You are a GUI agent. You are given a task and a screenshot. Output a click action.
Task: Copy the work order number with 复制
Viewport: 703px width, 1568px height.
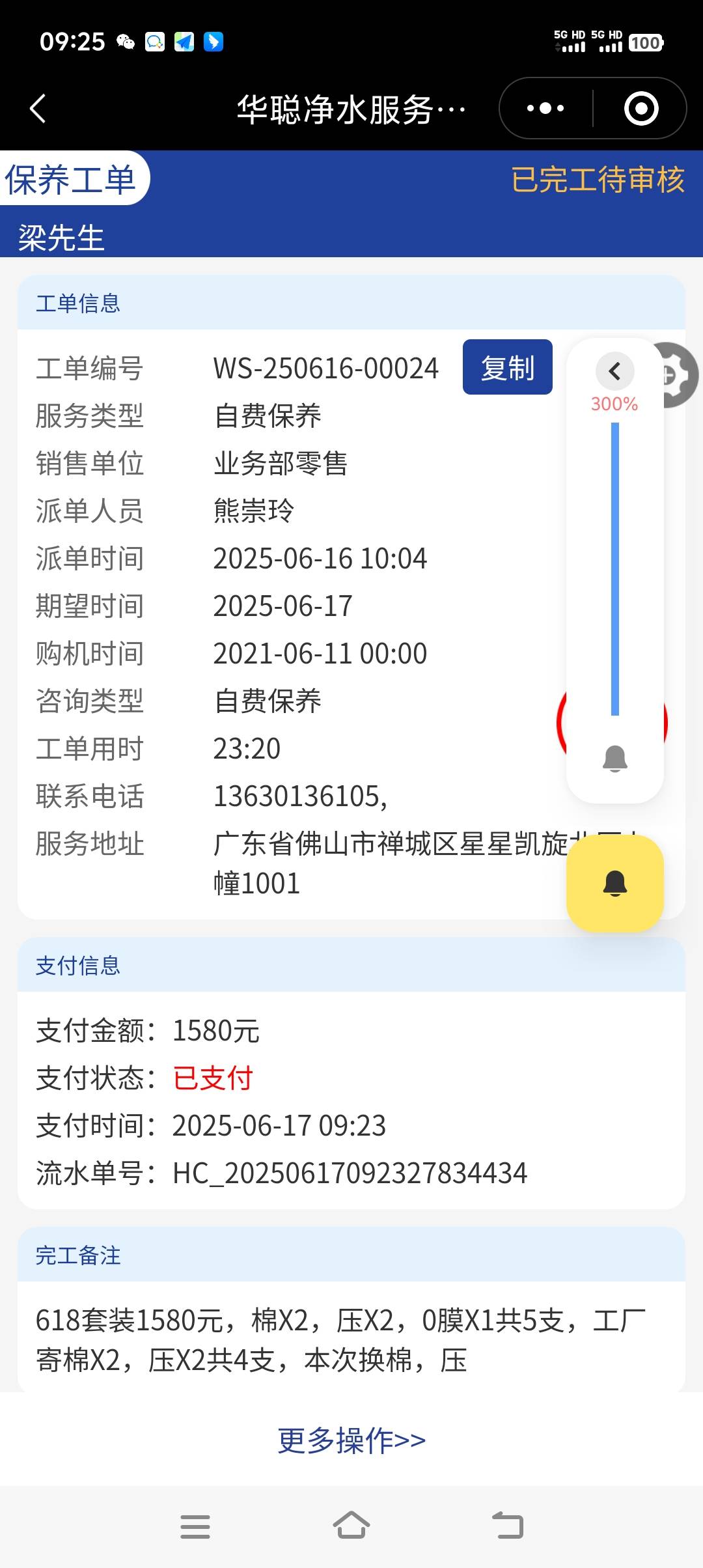[x=507, y=367]
